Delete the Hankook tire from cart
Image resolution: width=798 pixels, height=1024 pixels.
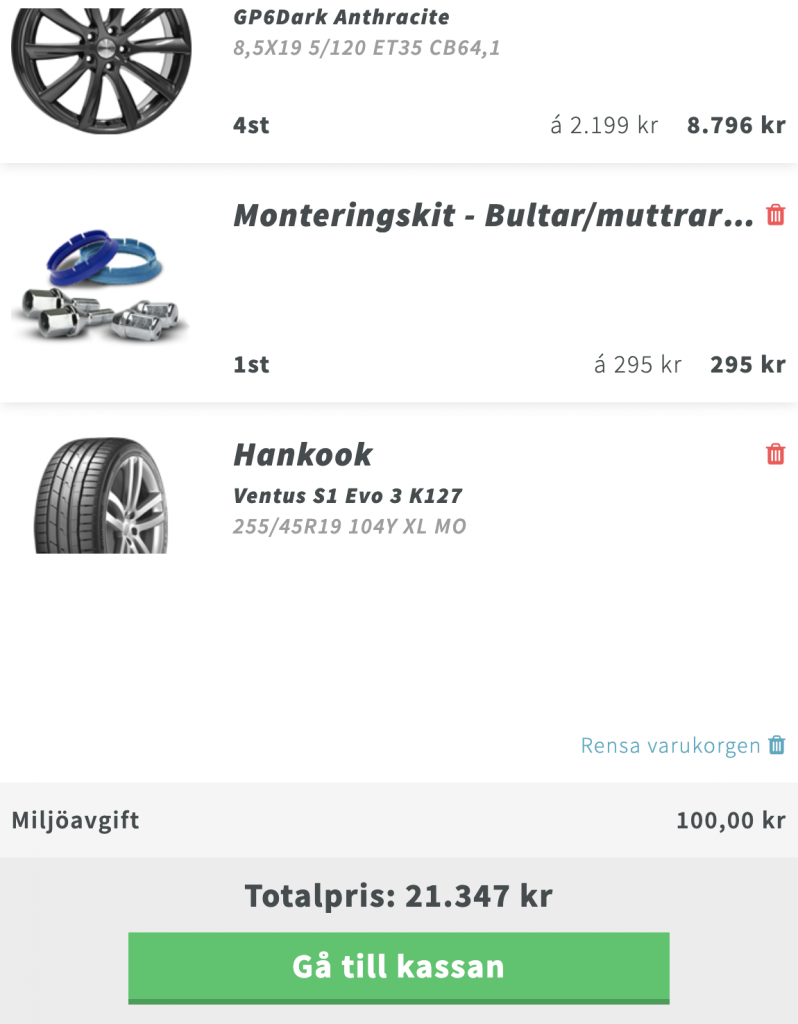coord(775,454)
